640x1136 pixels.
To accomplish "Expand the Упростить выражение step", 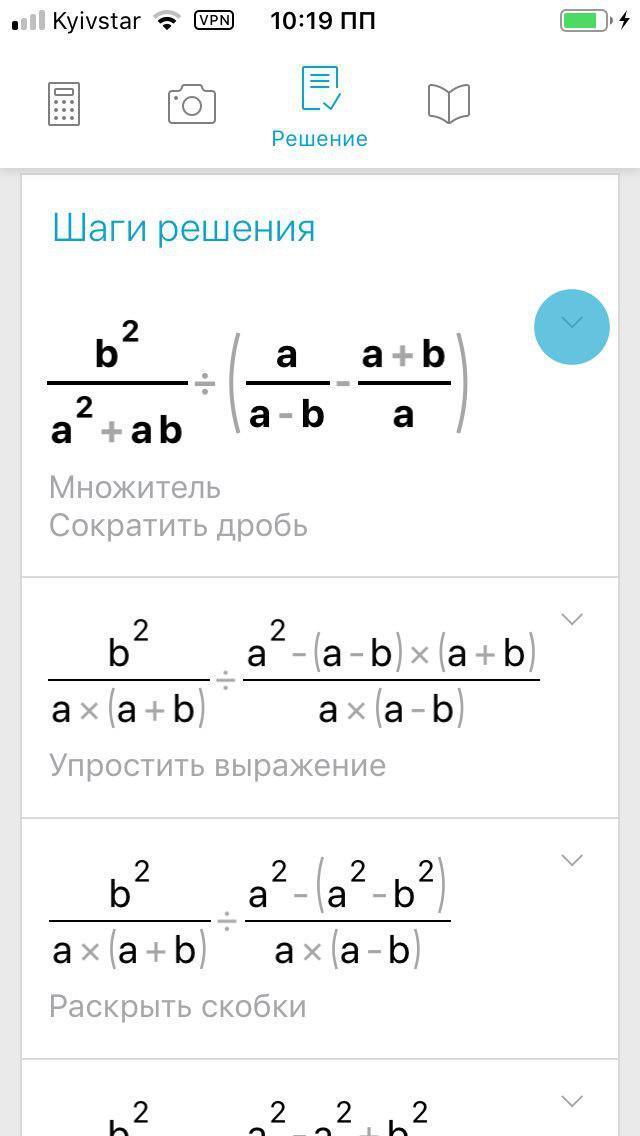I will click(572, 619).
